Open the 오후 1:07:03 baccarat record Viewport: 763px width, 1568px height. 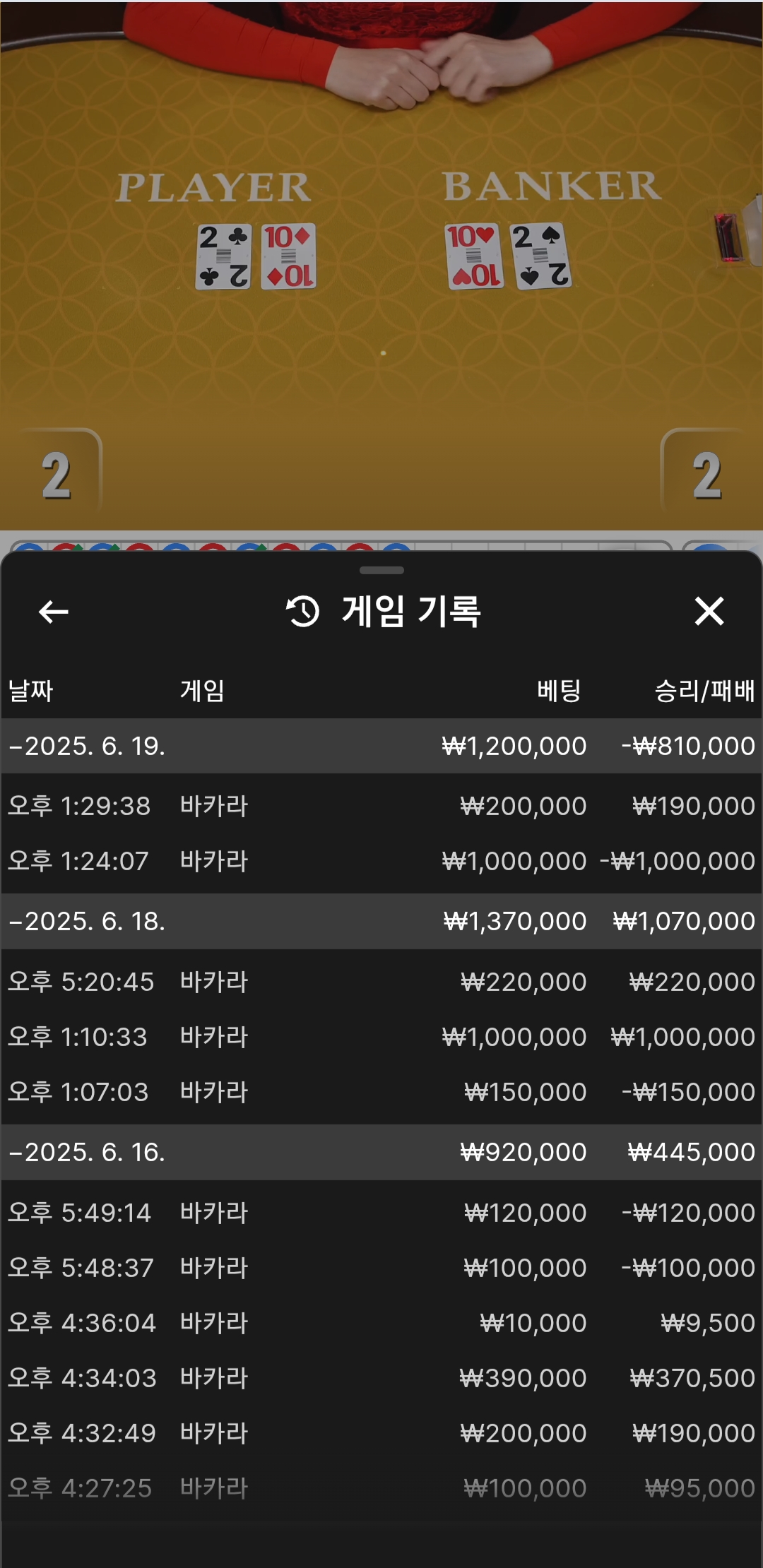pos(381,1092)
